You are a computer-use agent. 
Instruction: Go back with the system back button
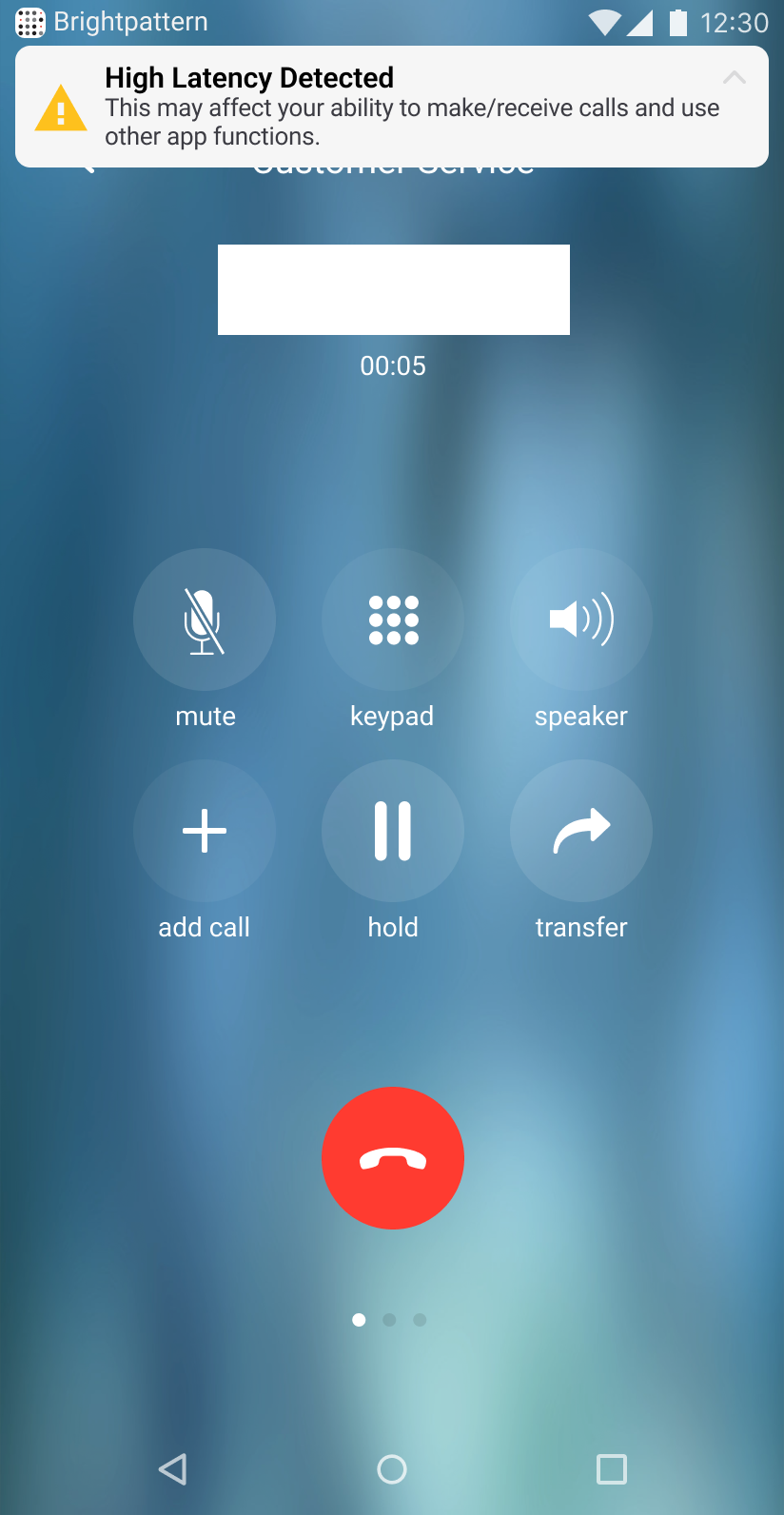173,1469
